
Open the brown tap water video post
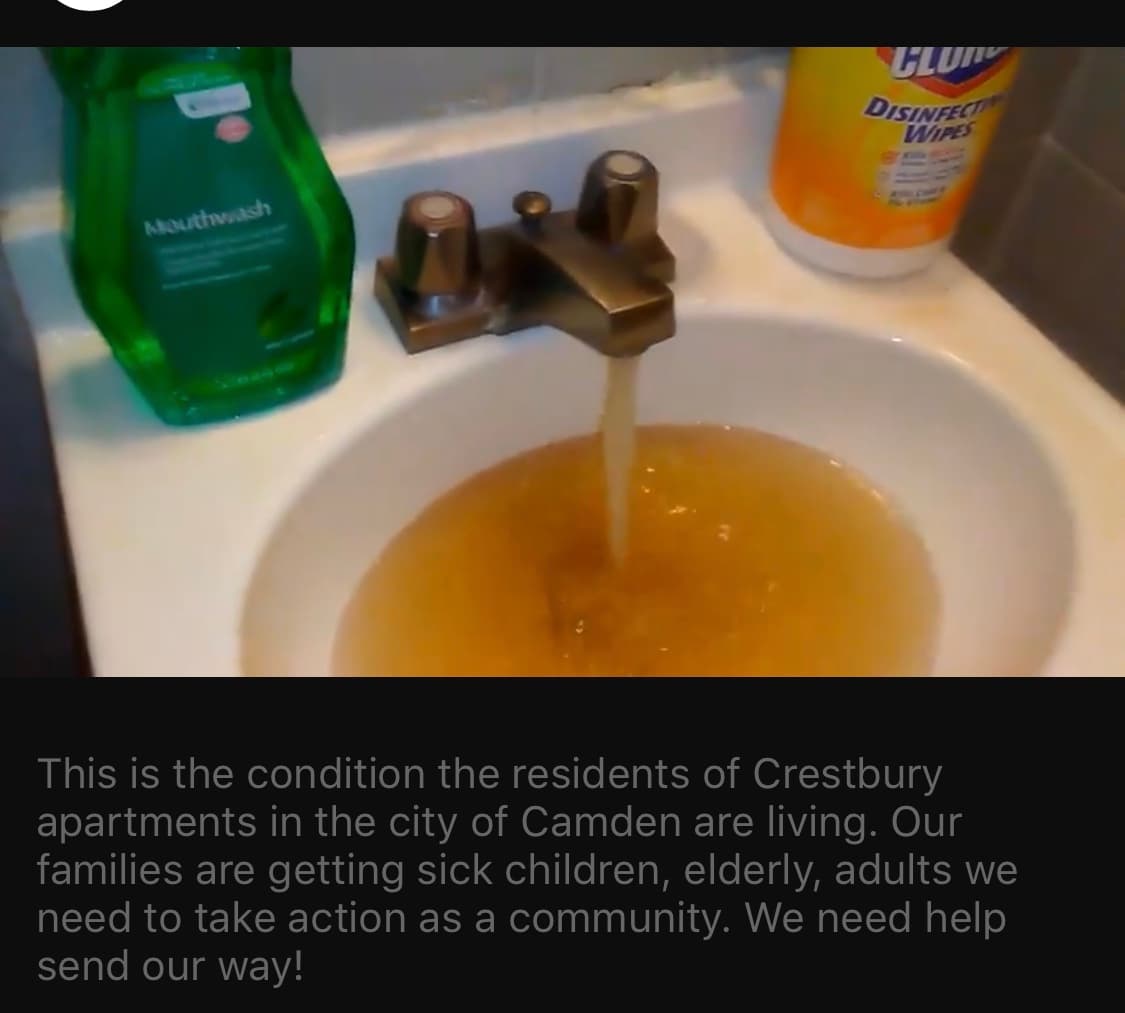tap(562, 361)
